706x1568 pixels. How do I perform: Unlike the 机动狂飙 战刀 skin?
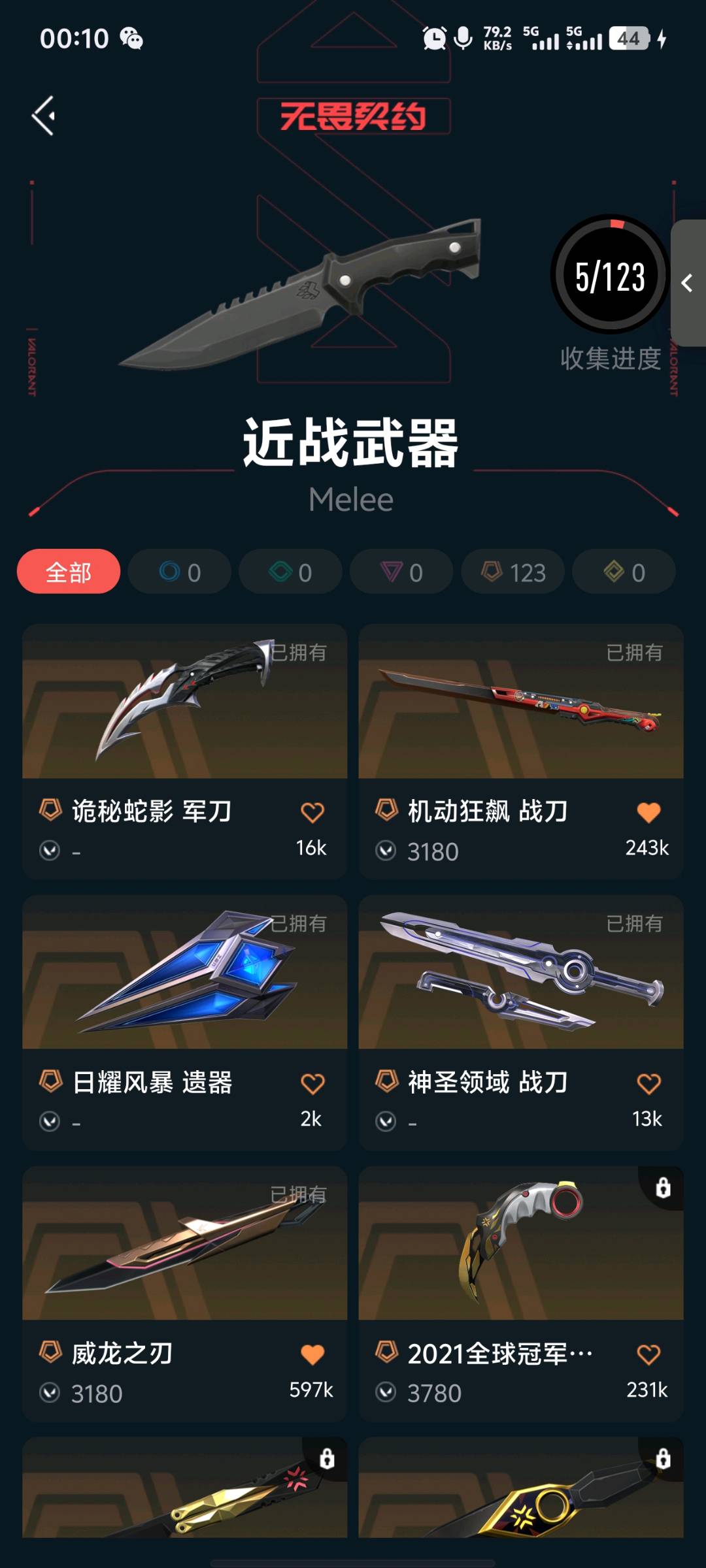tap(648, 812)
